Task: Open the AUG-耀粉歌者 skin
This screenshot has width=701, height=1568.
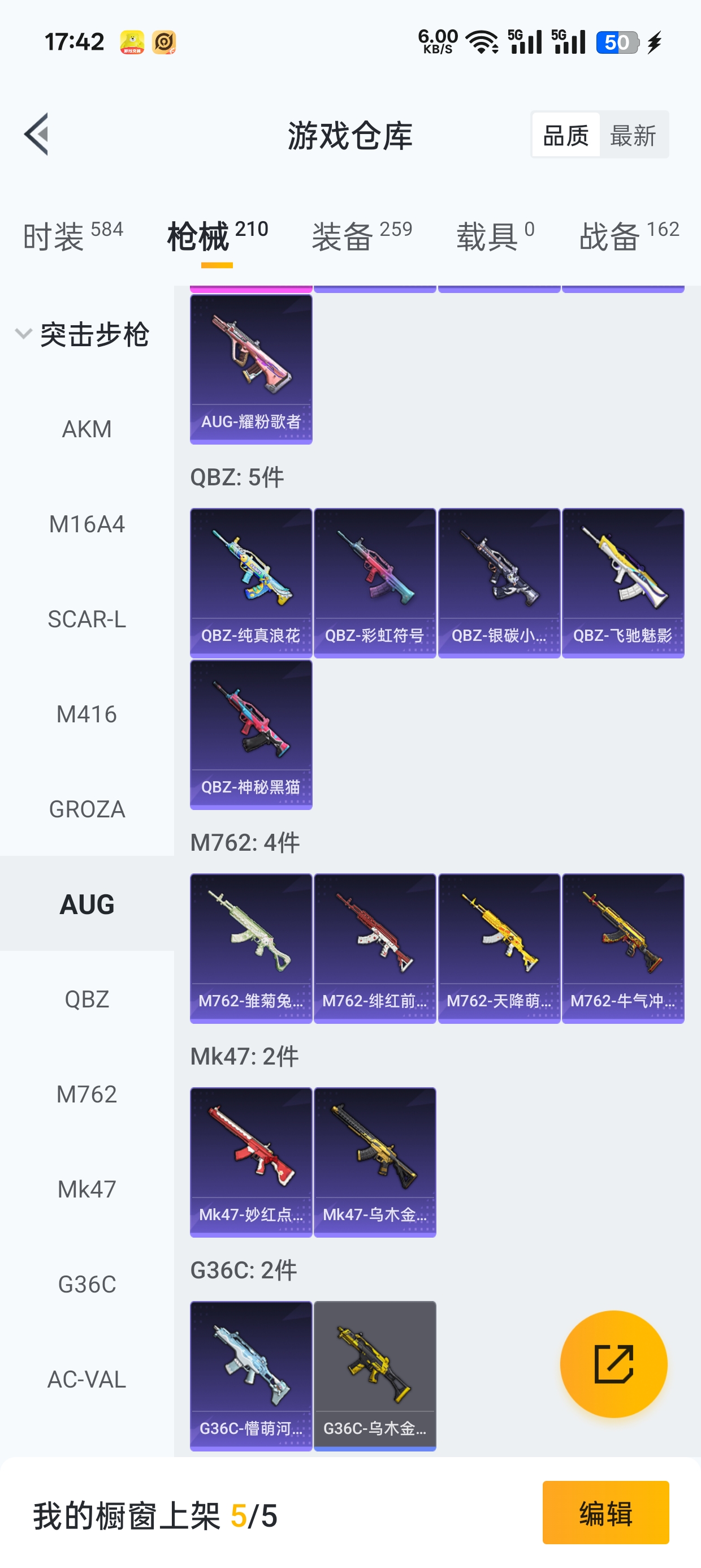Action: click(x=250, y=369)
